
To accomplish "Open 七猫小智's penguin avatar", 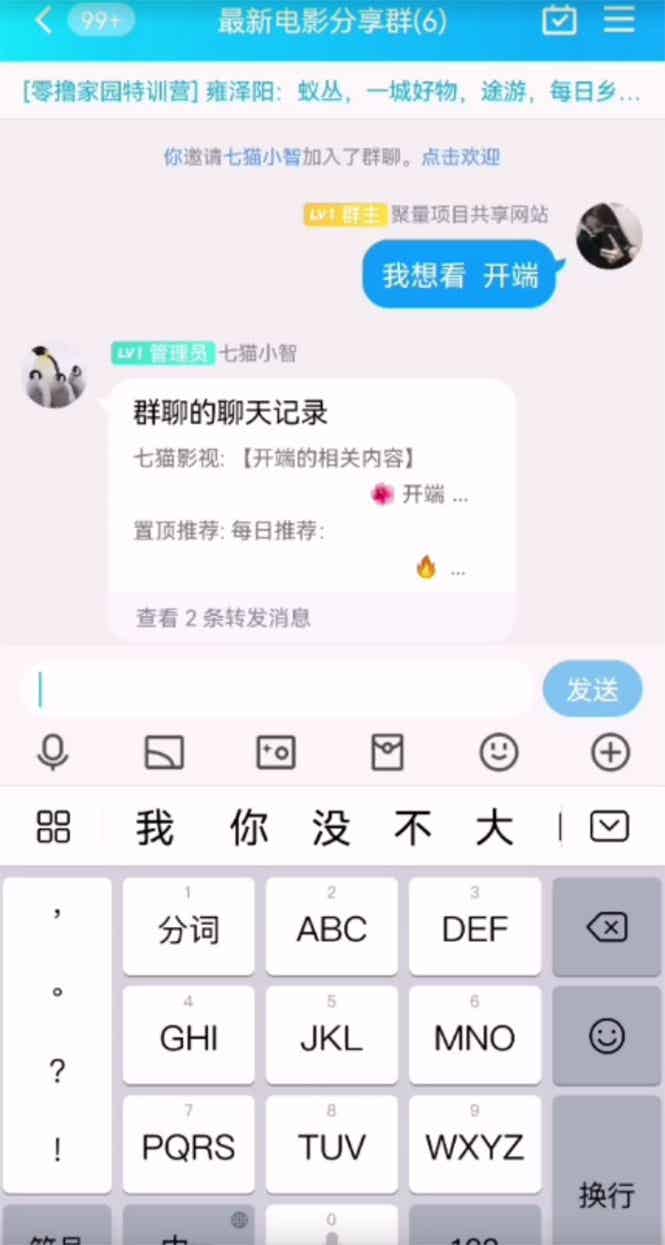I will pos(54,374).
